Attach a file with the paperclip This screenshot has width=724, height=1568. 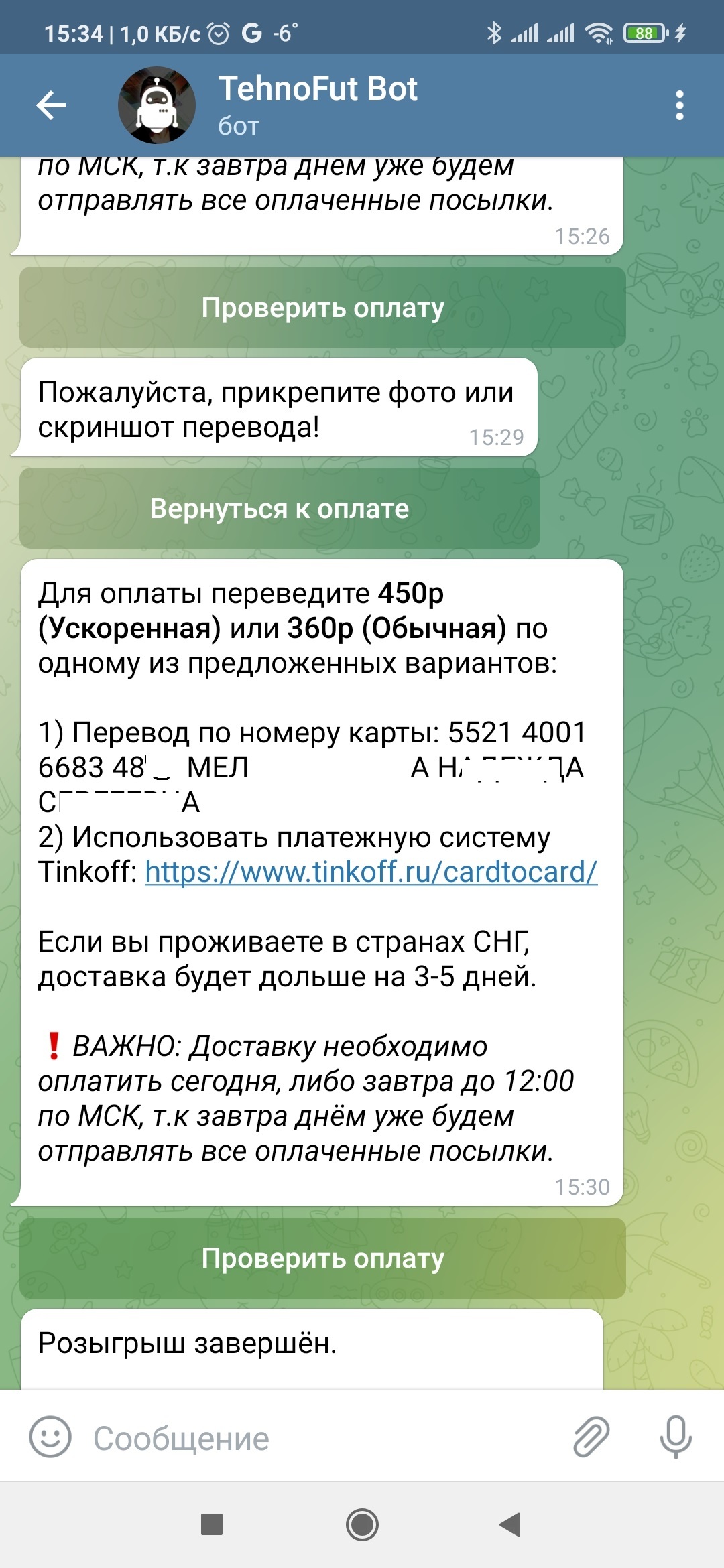[591, 1437]
